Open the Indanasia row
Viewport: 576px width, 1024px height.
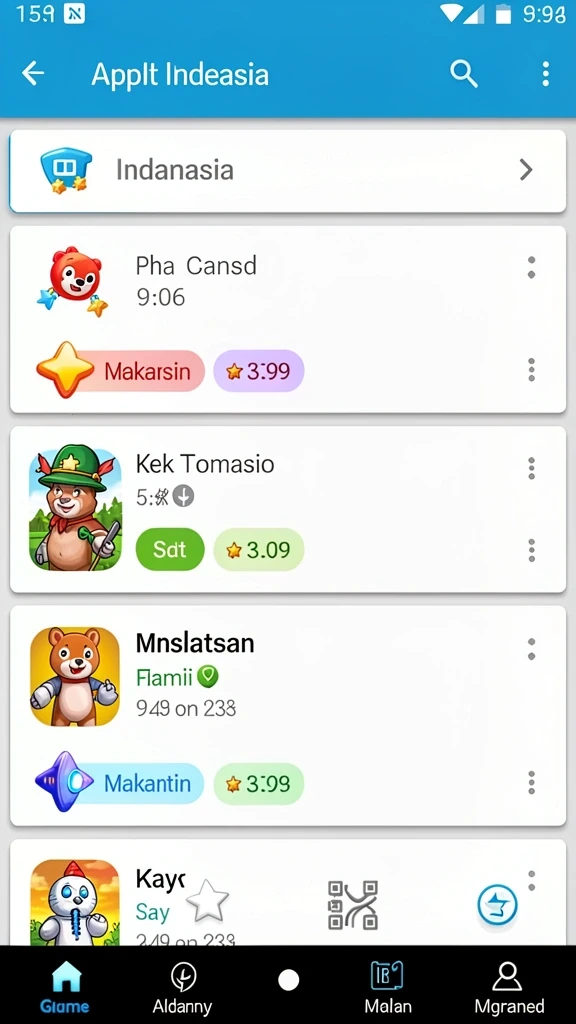(288, 170)
